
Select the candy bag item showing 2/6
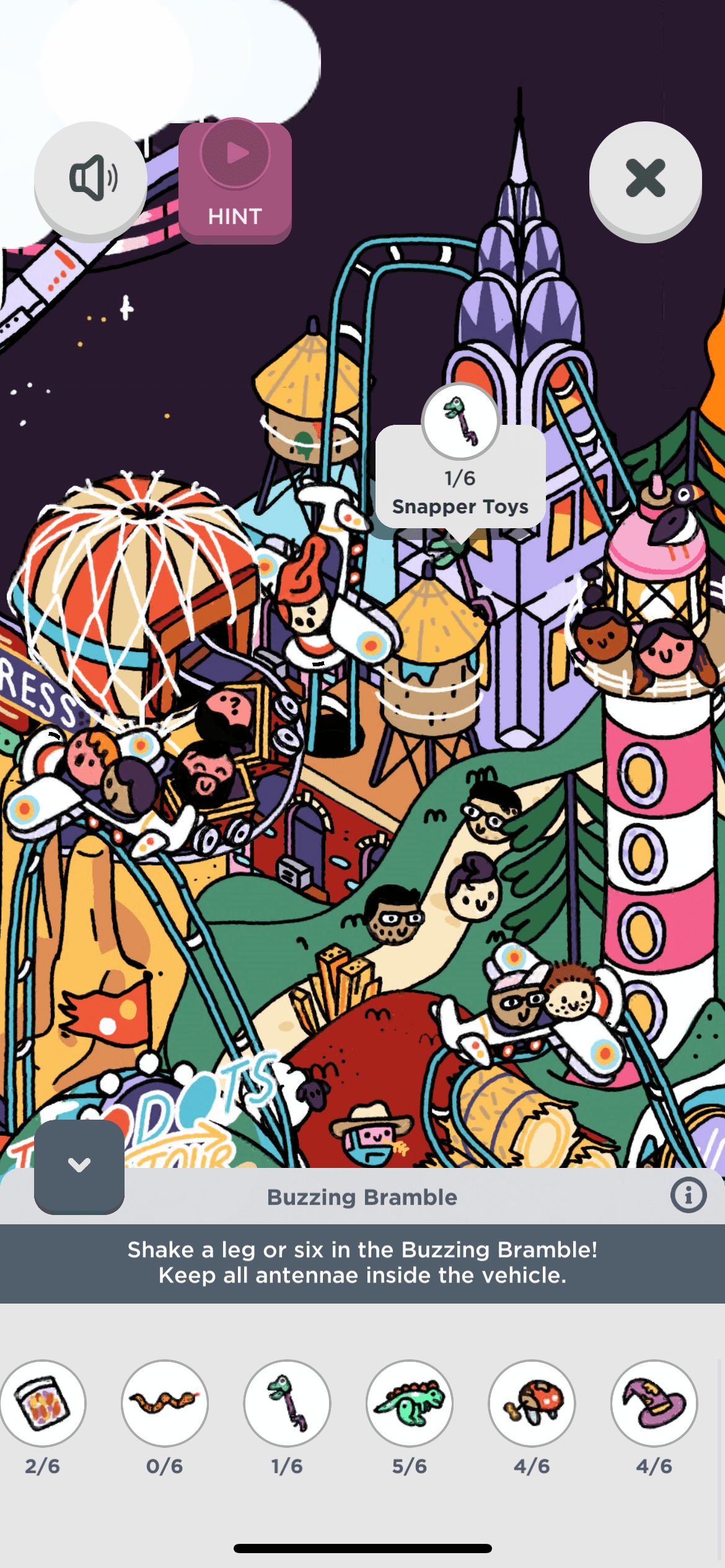(x=43, y=1403)
